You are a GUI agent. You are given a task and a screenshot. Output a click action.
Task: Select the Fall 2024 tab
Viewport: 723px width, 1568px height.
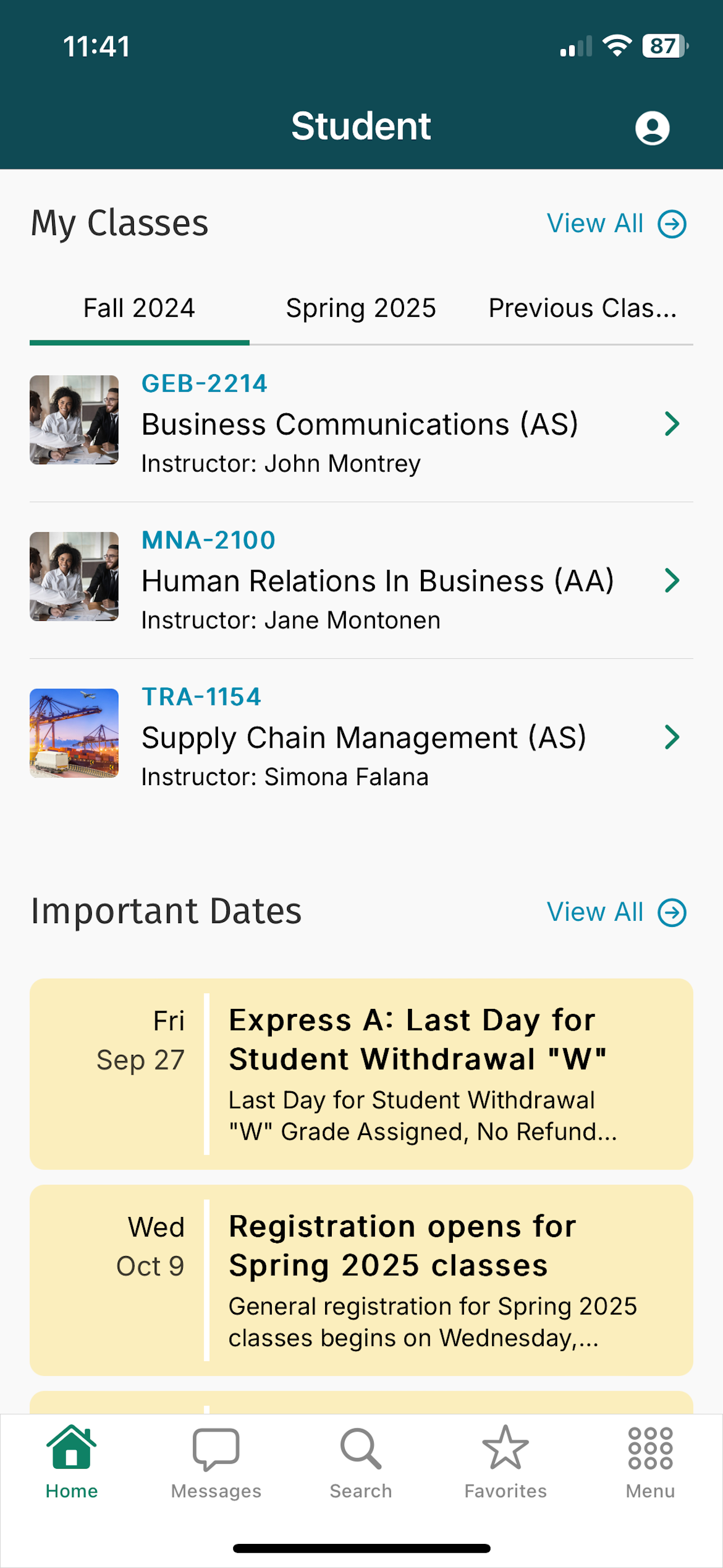140,308
